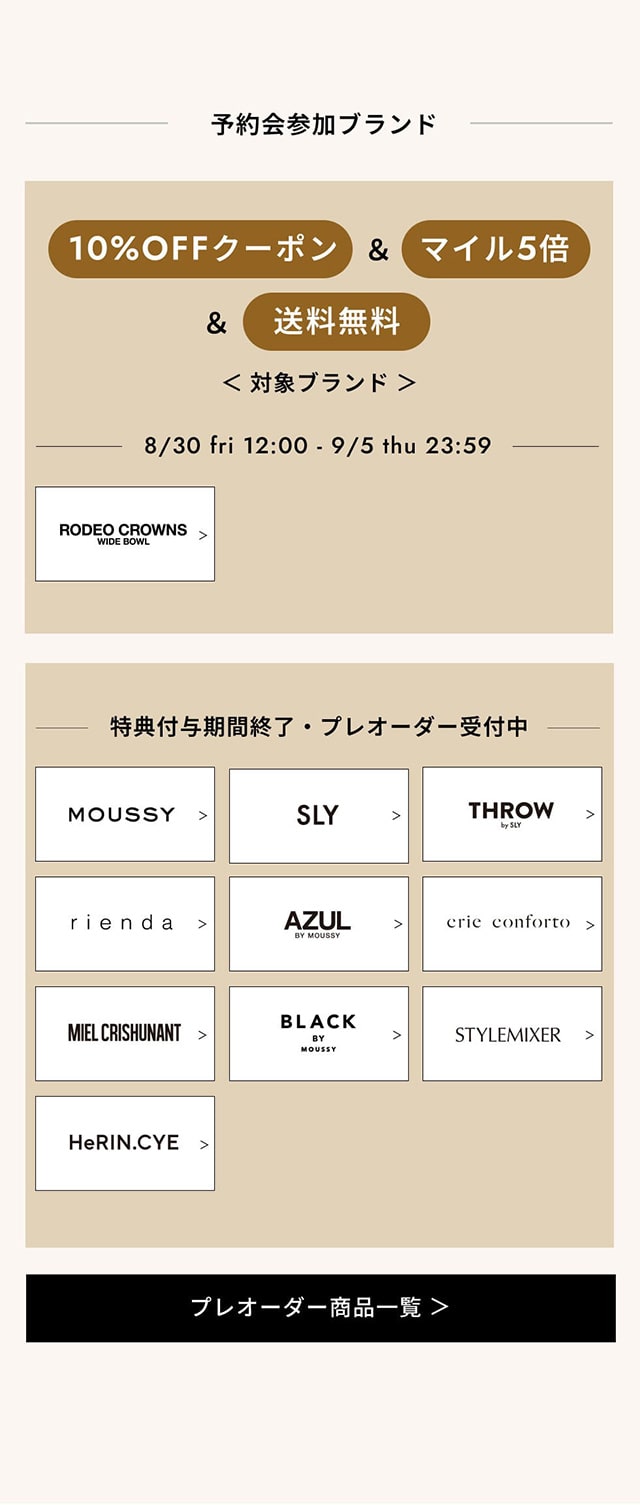Open the STYLEMIXER brand tile

tap(512, 1034)
